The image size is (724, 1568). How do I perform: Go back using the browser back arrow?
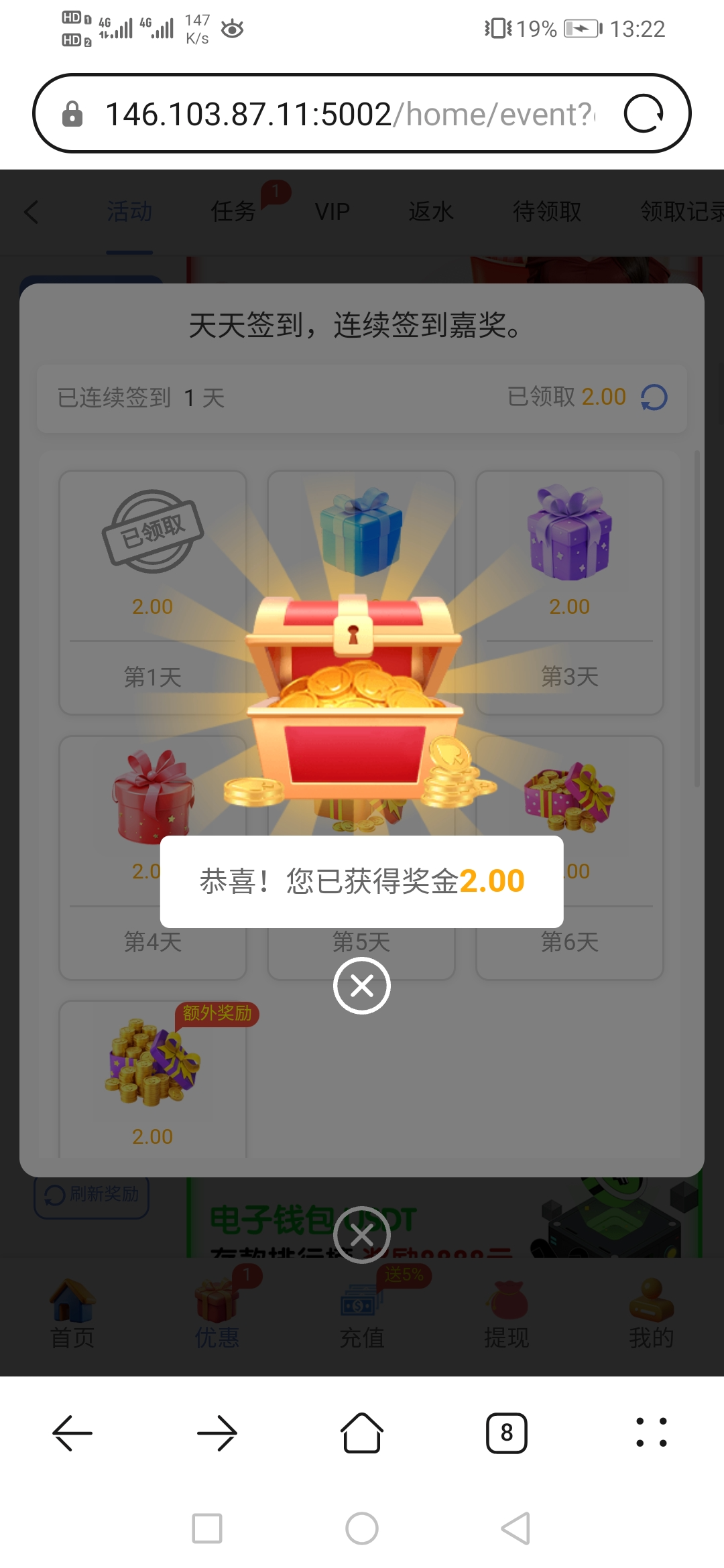point(72,1433)
